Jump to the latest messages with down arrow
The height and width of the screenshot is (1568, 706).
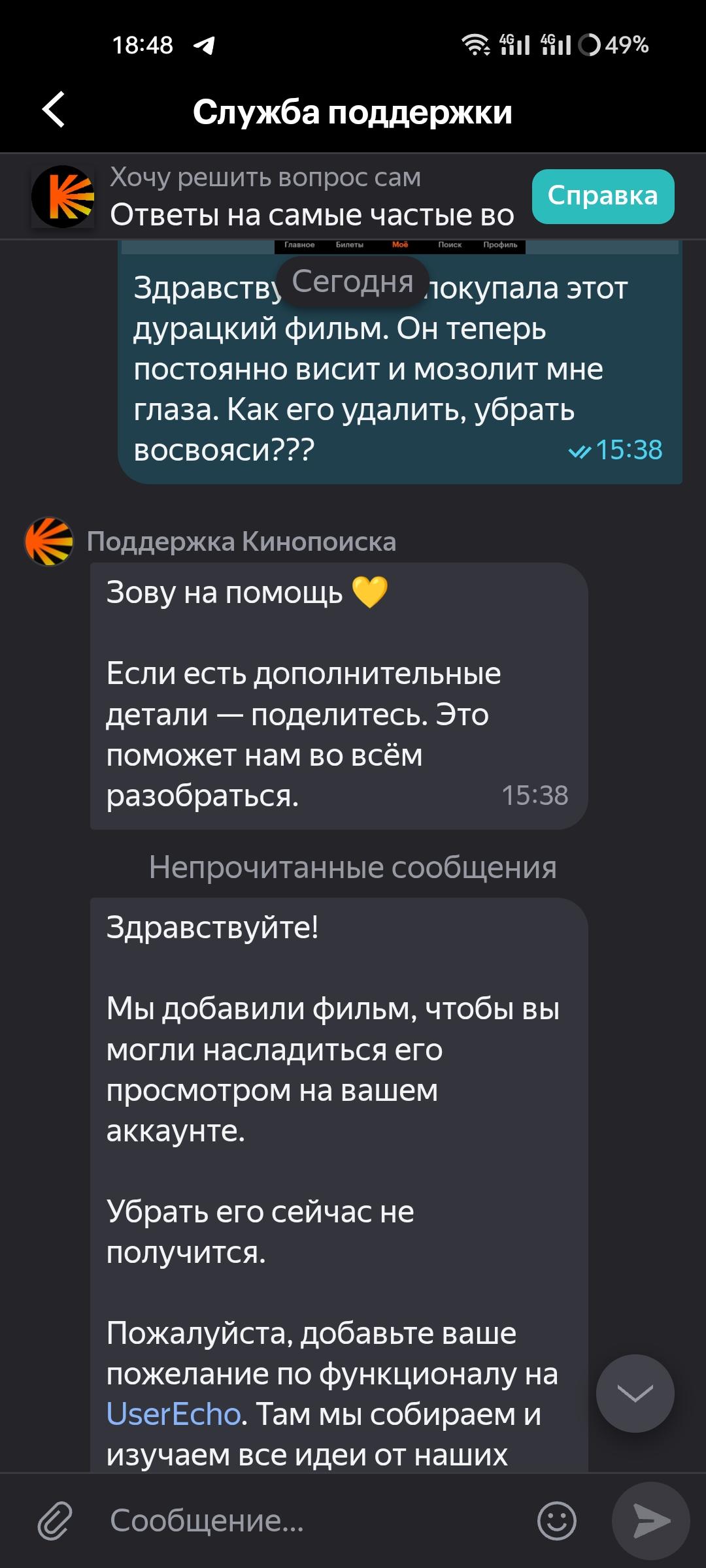point(635,1394)
